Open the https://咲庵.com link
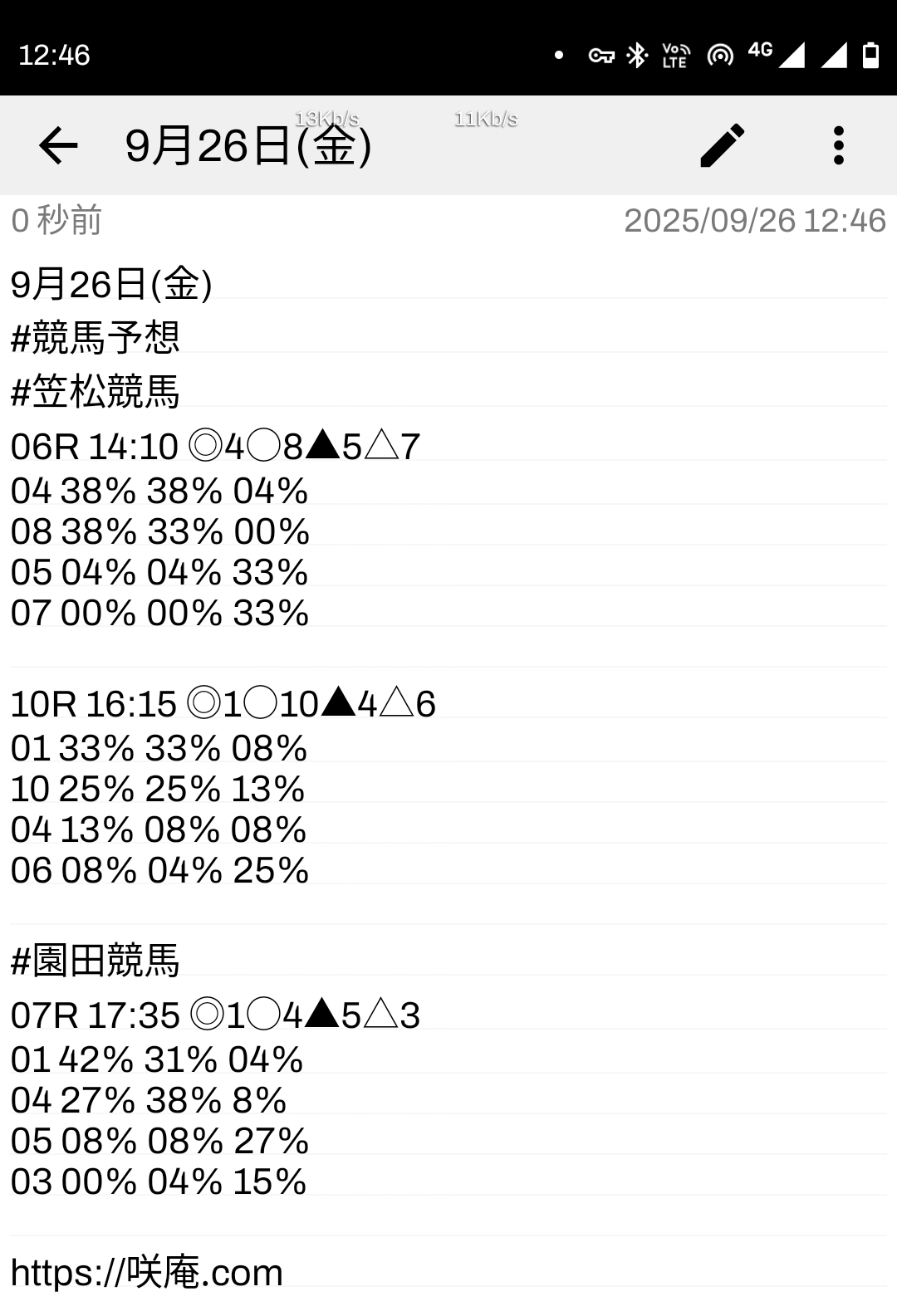Image resolution: width=897 pixels, height=1316 pixels. 147,1273
